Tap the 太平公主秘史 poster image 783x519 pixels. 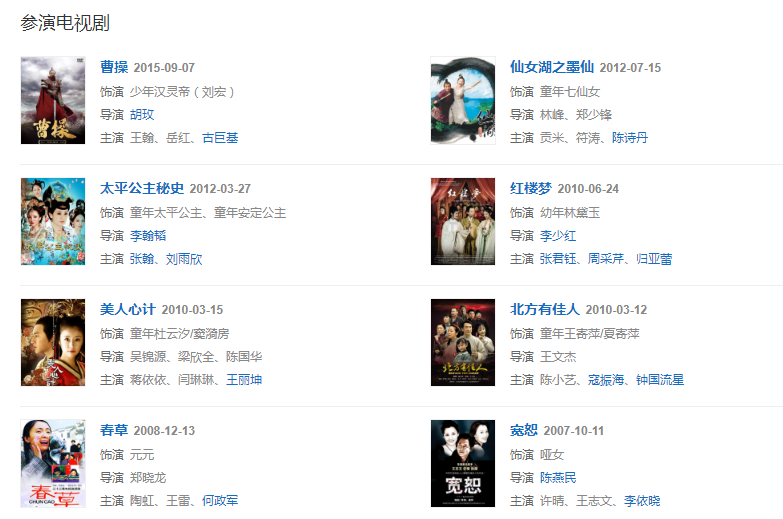53,221
